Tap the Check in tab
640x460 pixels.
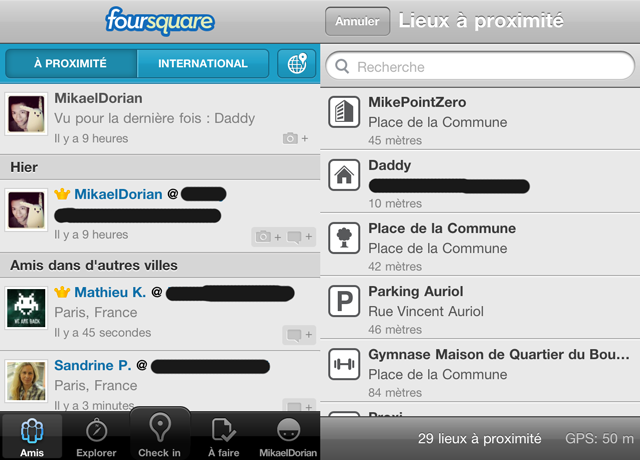(159, 434)
